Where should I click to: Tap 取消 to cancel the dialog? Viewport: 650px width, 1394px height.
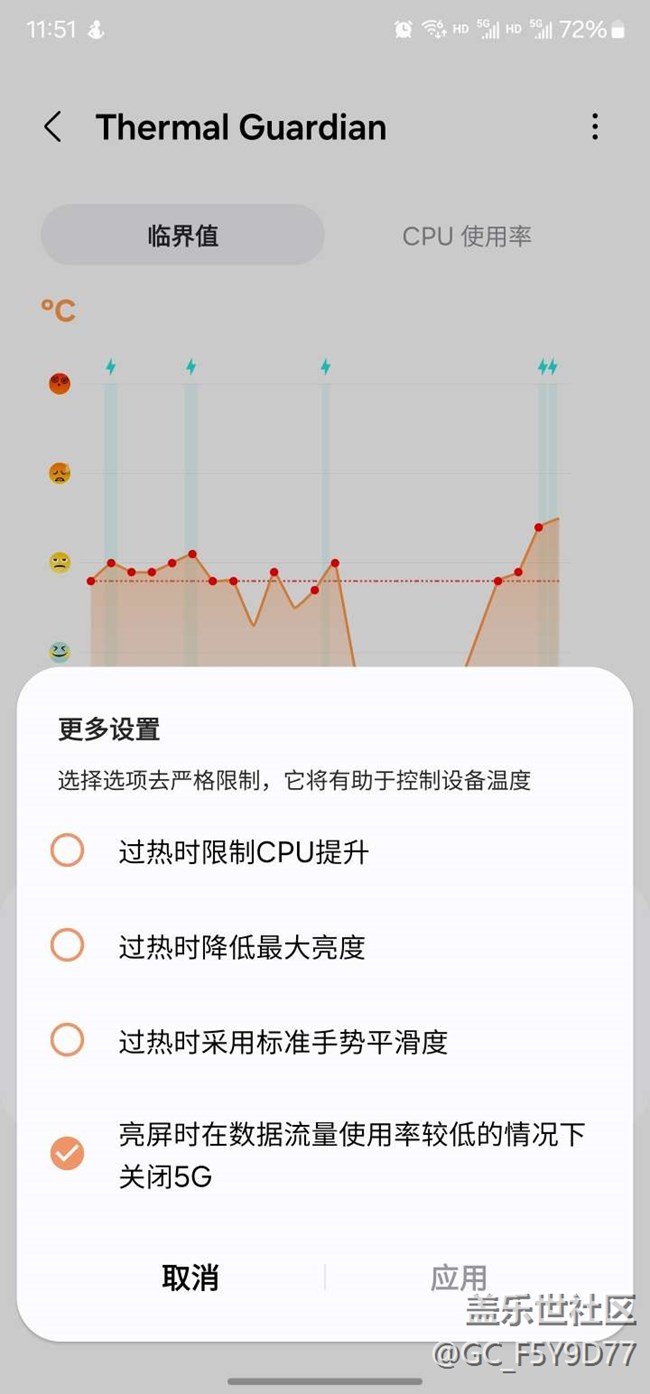coord(190,1277)
